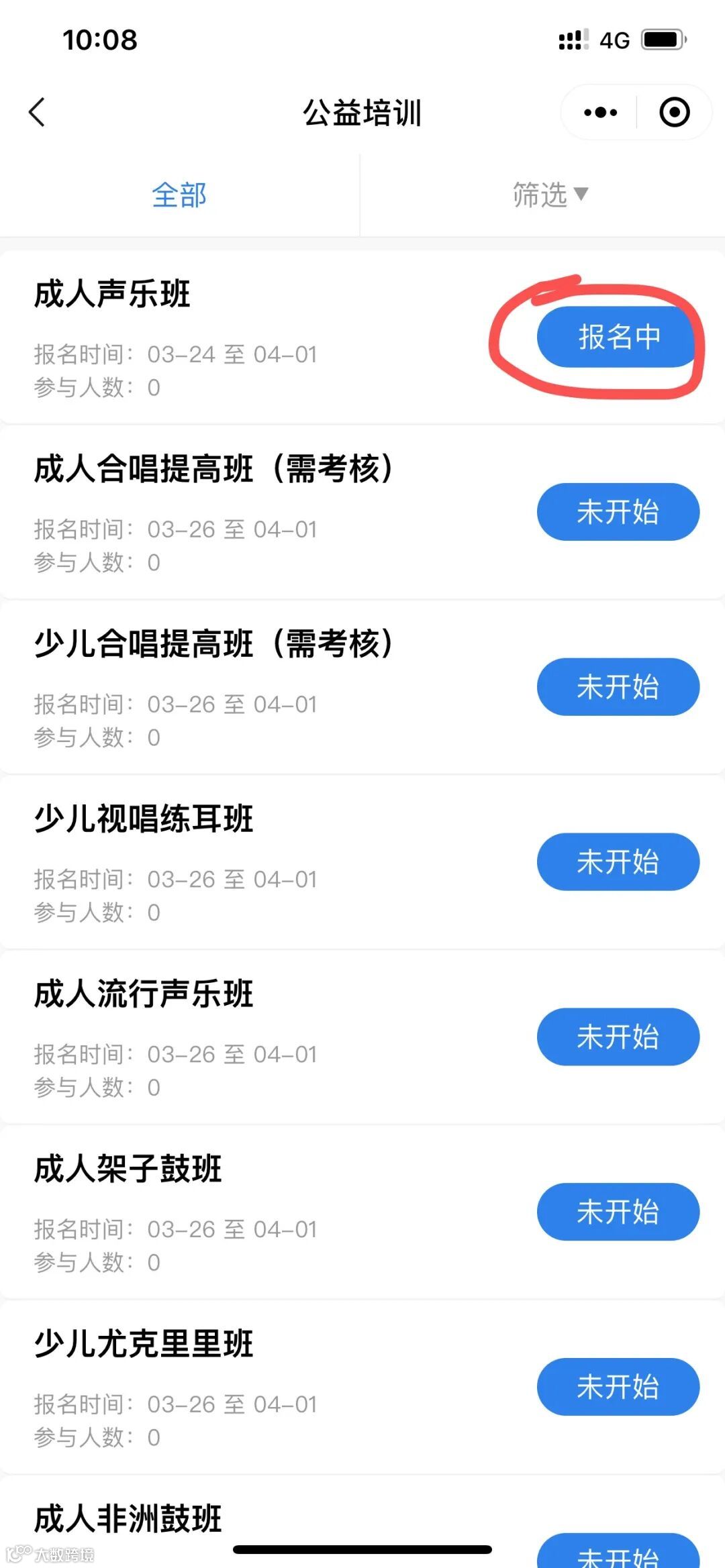Tap 未开始 for 少儿视唱练耳班
This screenshot has height=1568, width=725.
(x=618, y=862)
